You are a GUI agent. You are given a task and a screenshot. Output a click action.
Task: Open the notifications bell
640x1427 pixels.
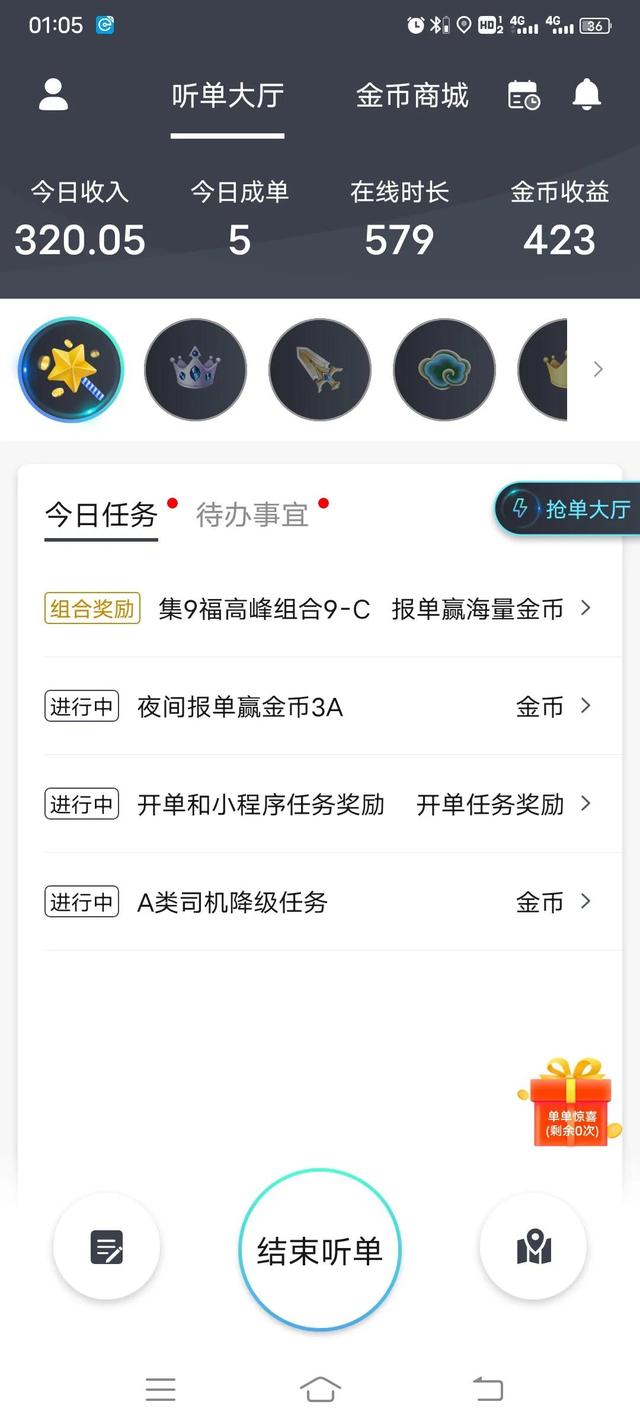click(587, 95)
